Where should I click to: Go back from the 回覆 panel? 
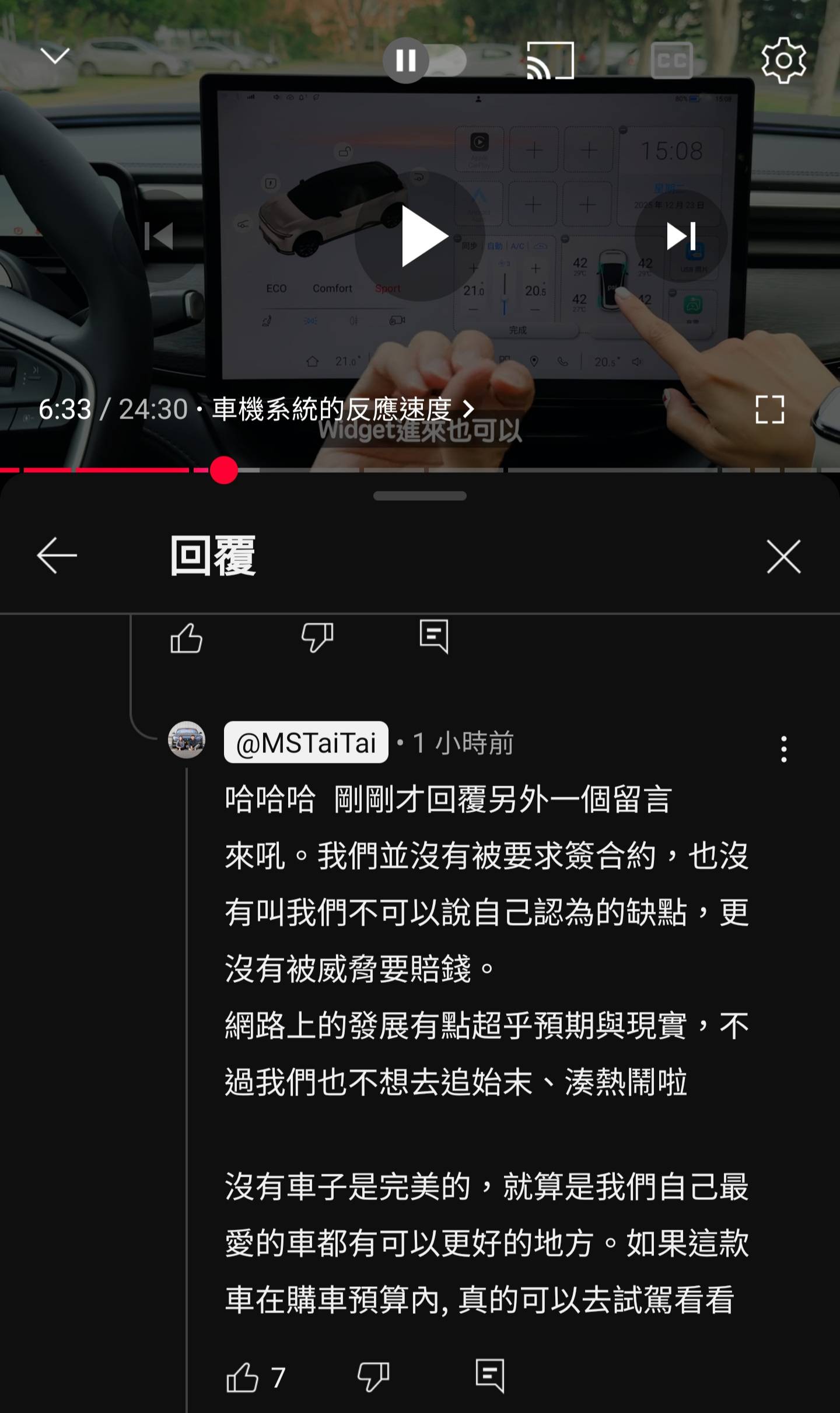57,556
